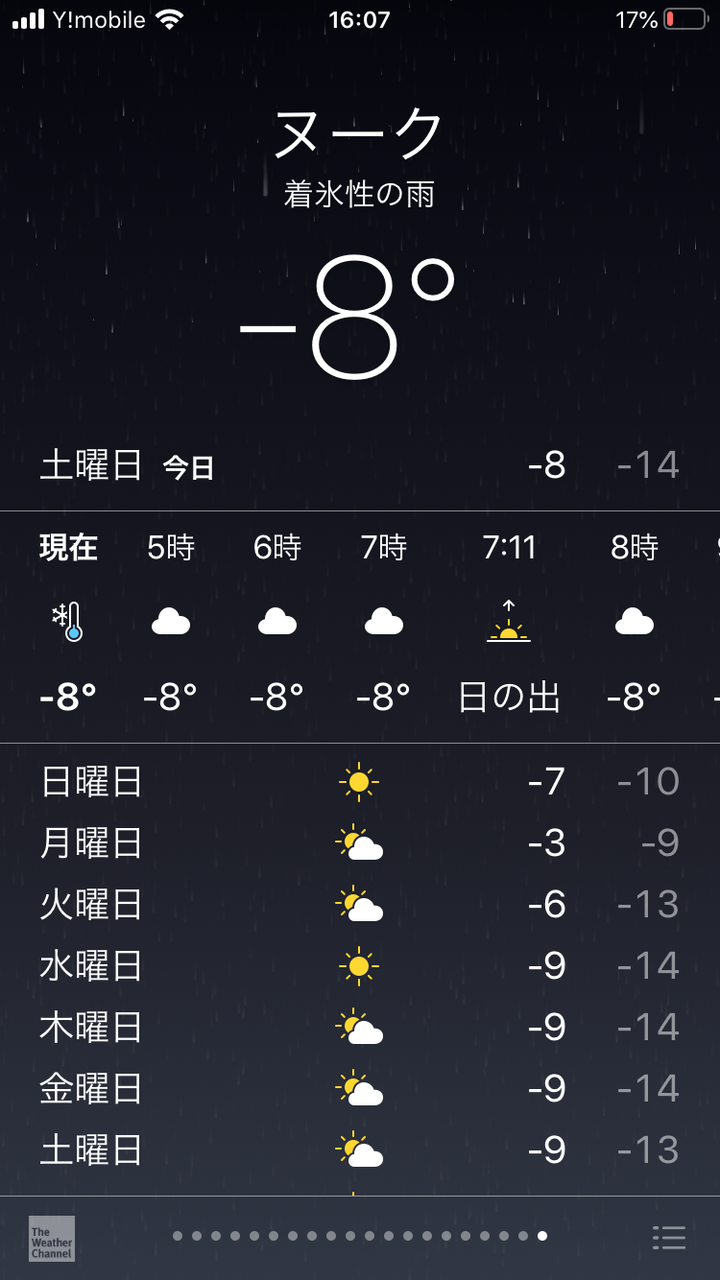Tap the city page indicator dots
Viewport: 720px width, 1280px height.
coord(360,1236)
